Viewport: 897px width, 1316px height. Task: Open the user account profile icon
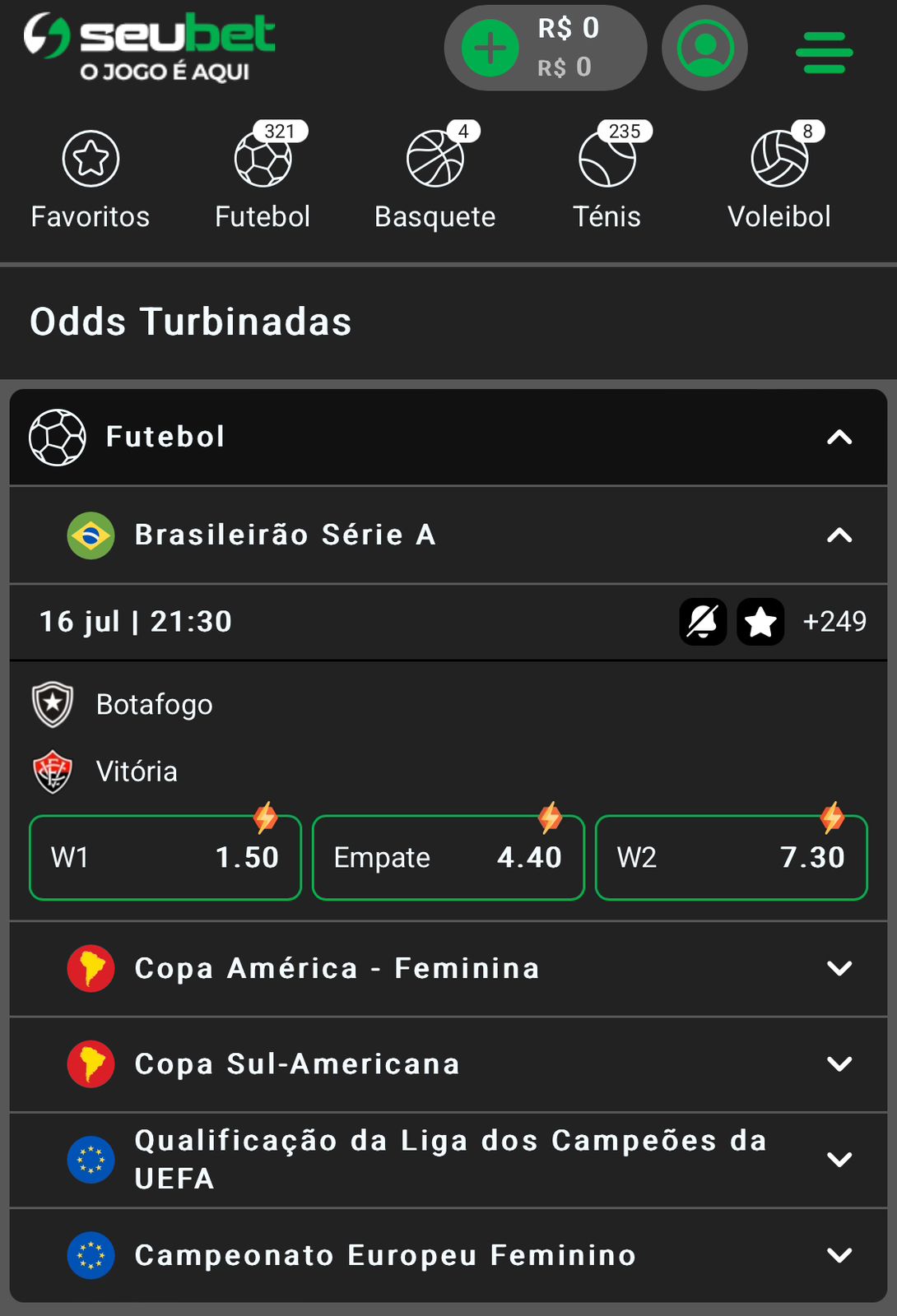point(704,48)
